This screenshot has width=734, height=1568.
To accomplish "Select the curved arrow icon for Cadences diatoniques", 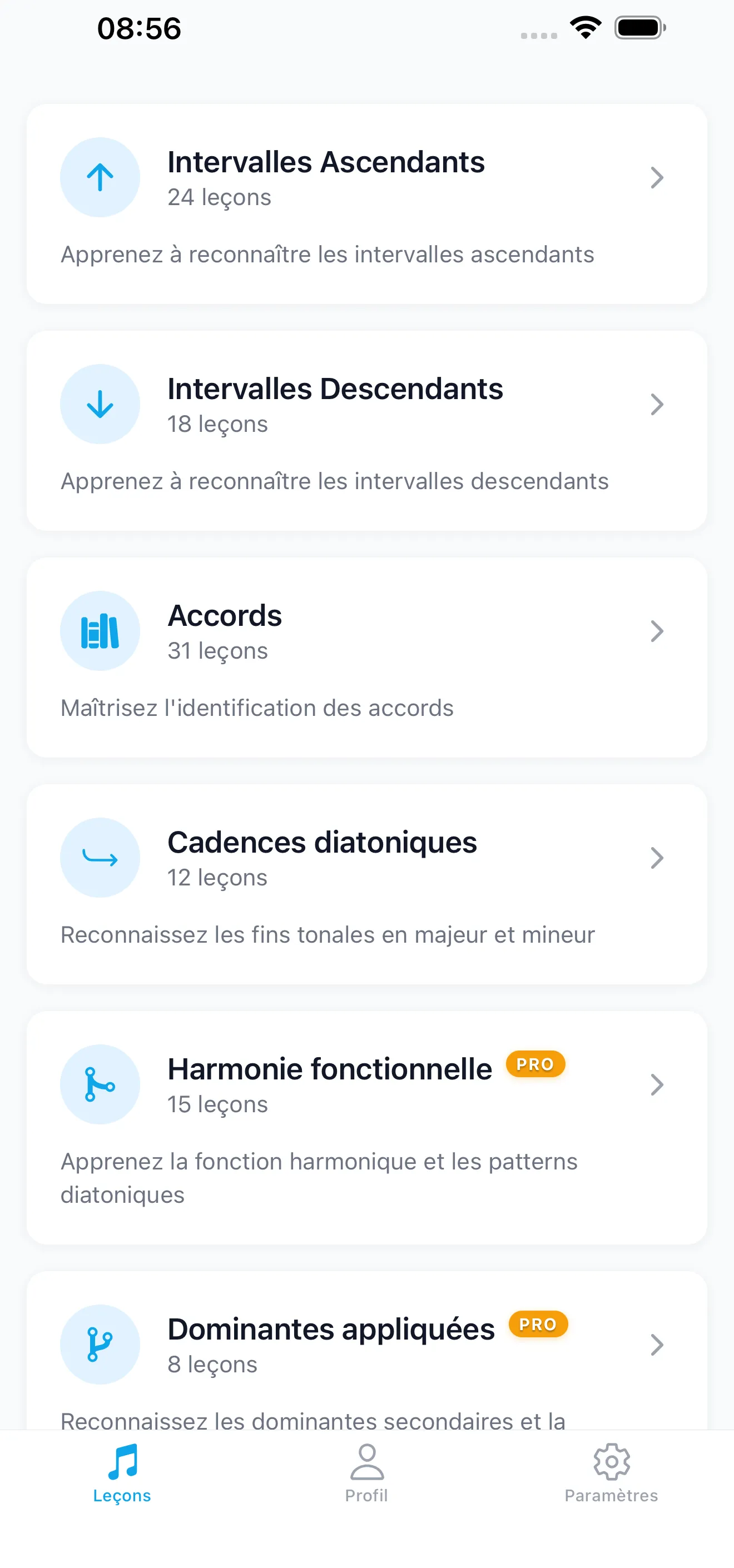I will [x=100, y=858].
